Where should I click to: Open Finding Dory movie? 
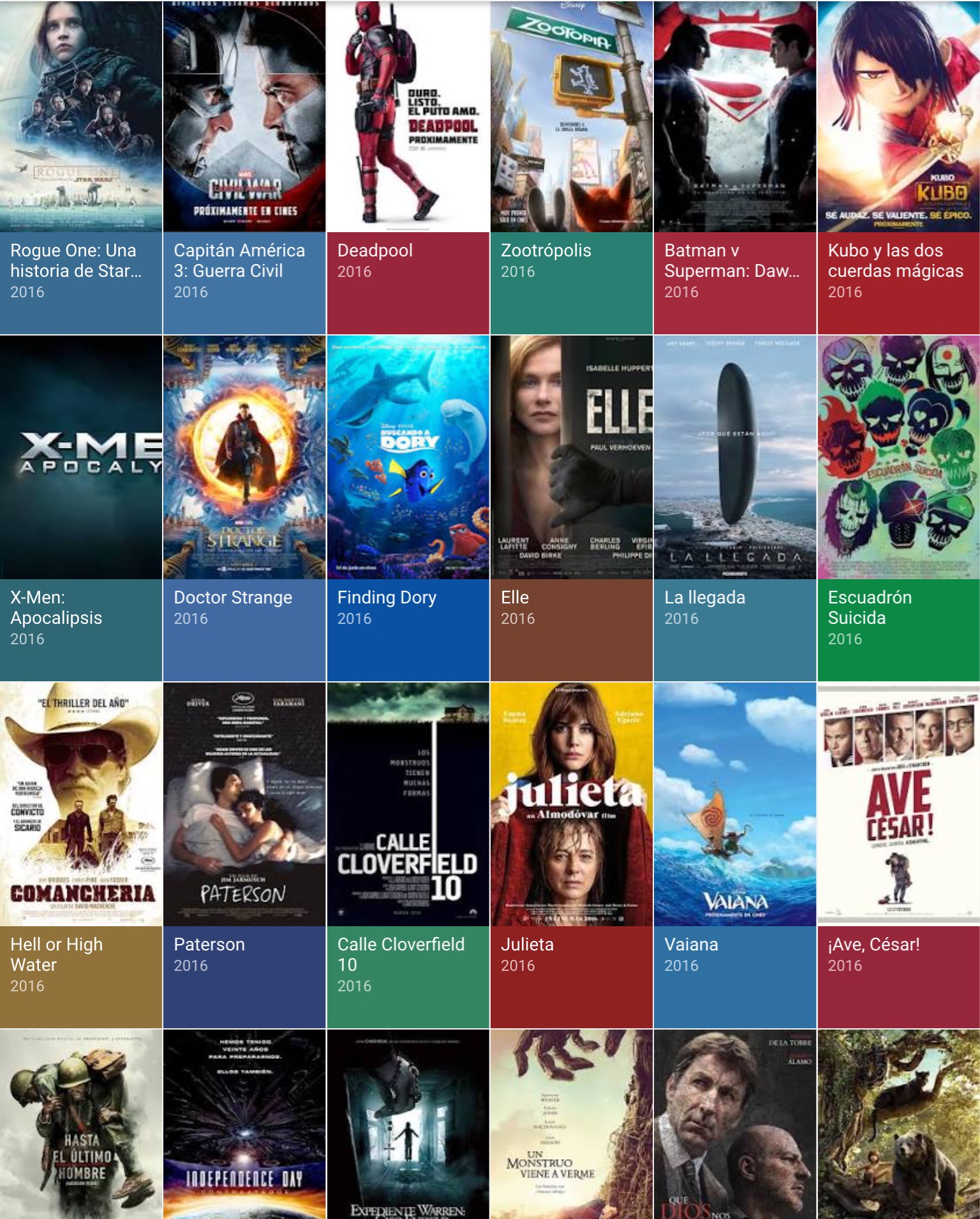coord(408,508)
